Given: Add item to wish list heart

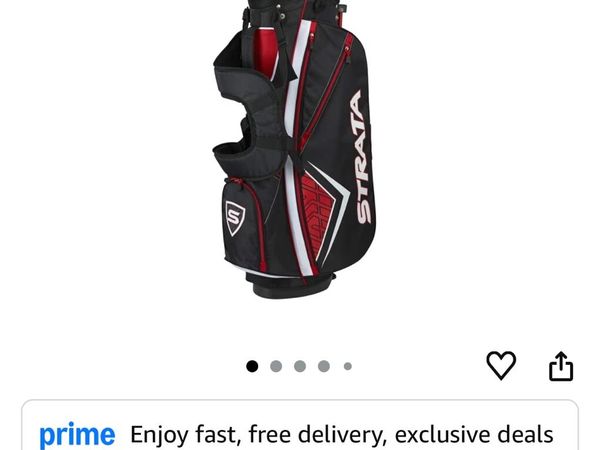Looking at the screenshot, I should click(x=501, y=365).
